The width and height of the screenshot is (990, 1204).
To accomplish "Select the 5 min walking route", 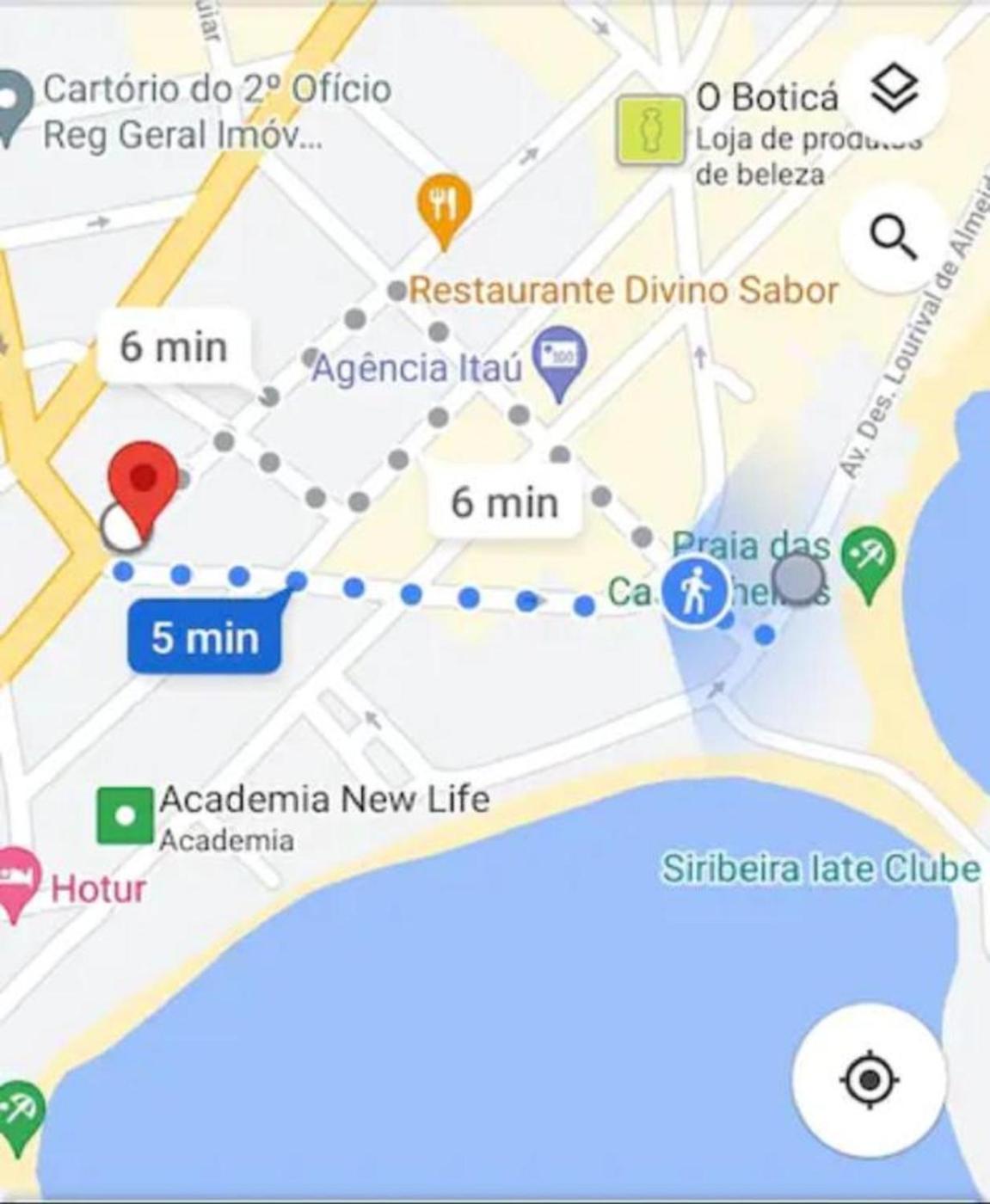I will [205, 637].
